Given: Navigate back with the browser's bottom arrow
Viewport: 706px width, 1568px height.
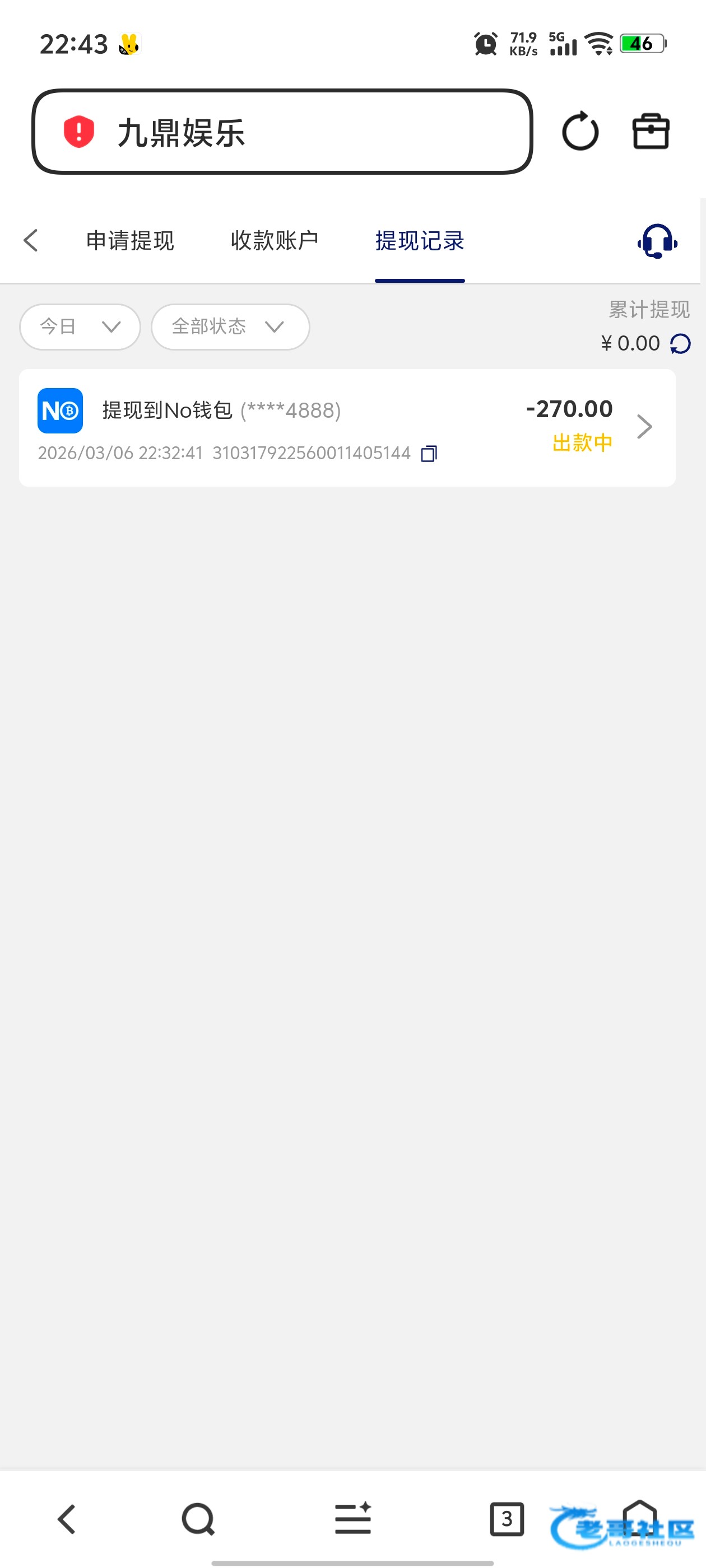Looking at the screenshot, I should pyautogui.click(x=67, y=1519).
